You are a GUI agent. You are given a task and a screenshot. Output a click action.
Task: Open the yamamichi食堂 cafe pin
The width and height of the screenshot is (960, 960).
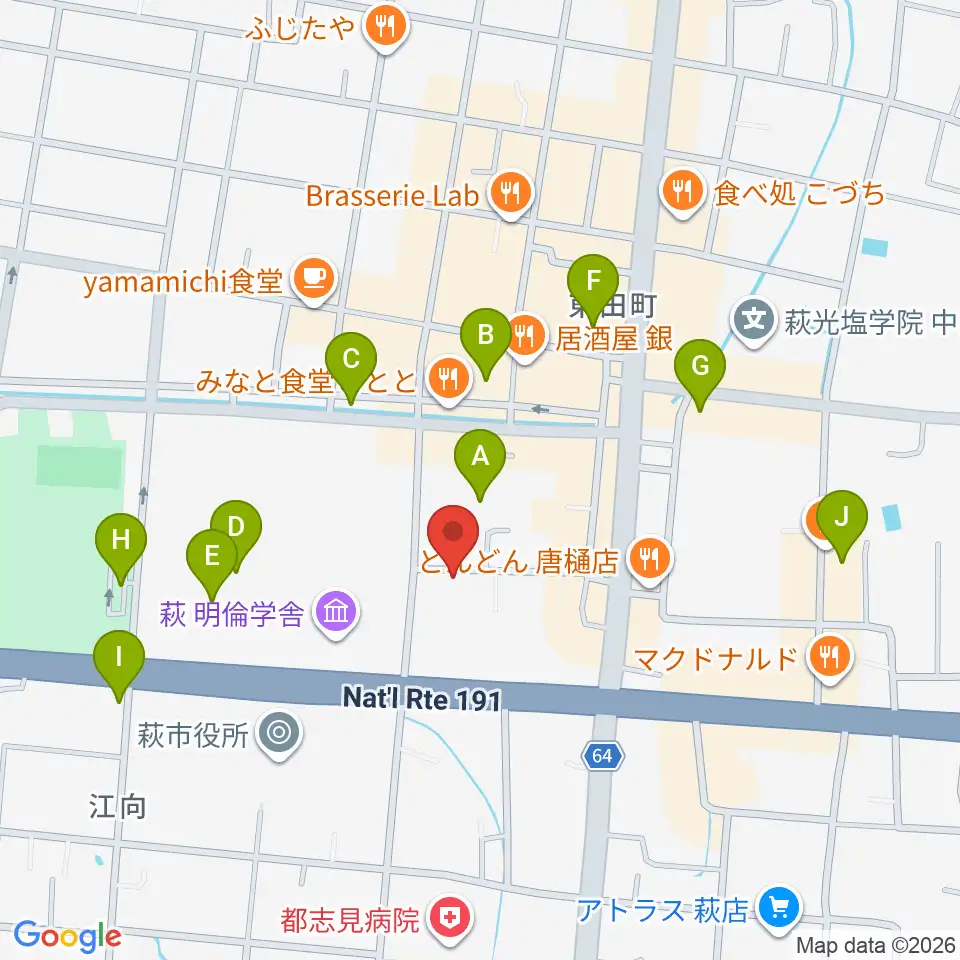314,280
